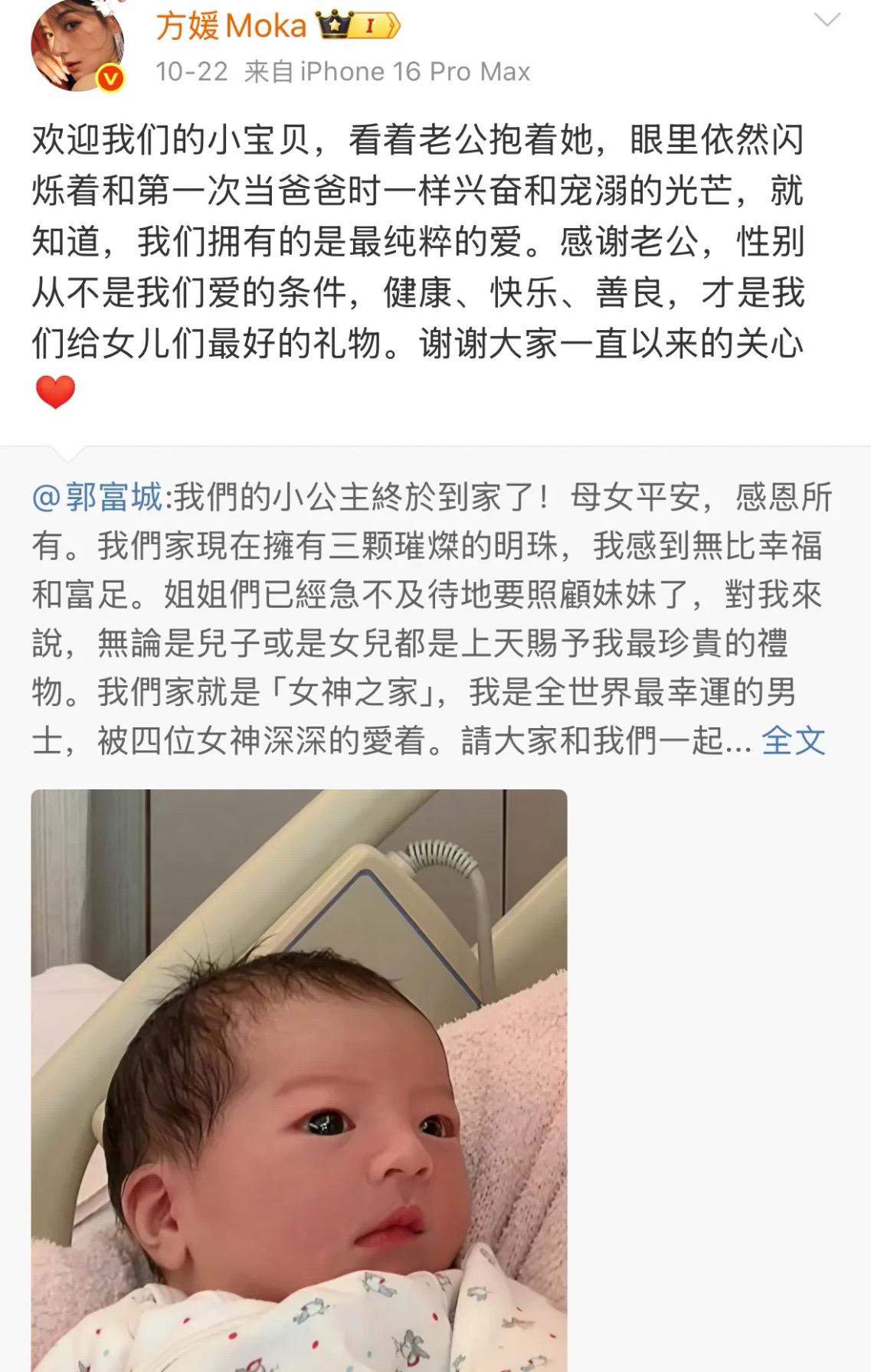The height and width of the screenshot is (1372, 871).
Task: Tap the member crown badge beside 方媛Moka
Action: pos(359,27)
